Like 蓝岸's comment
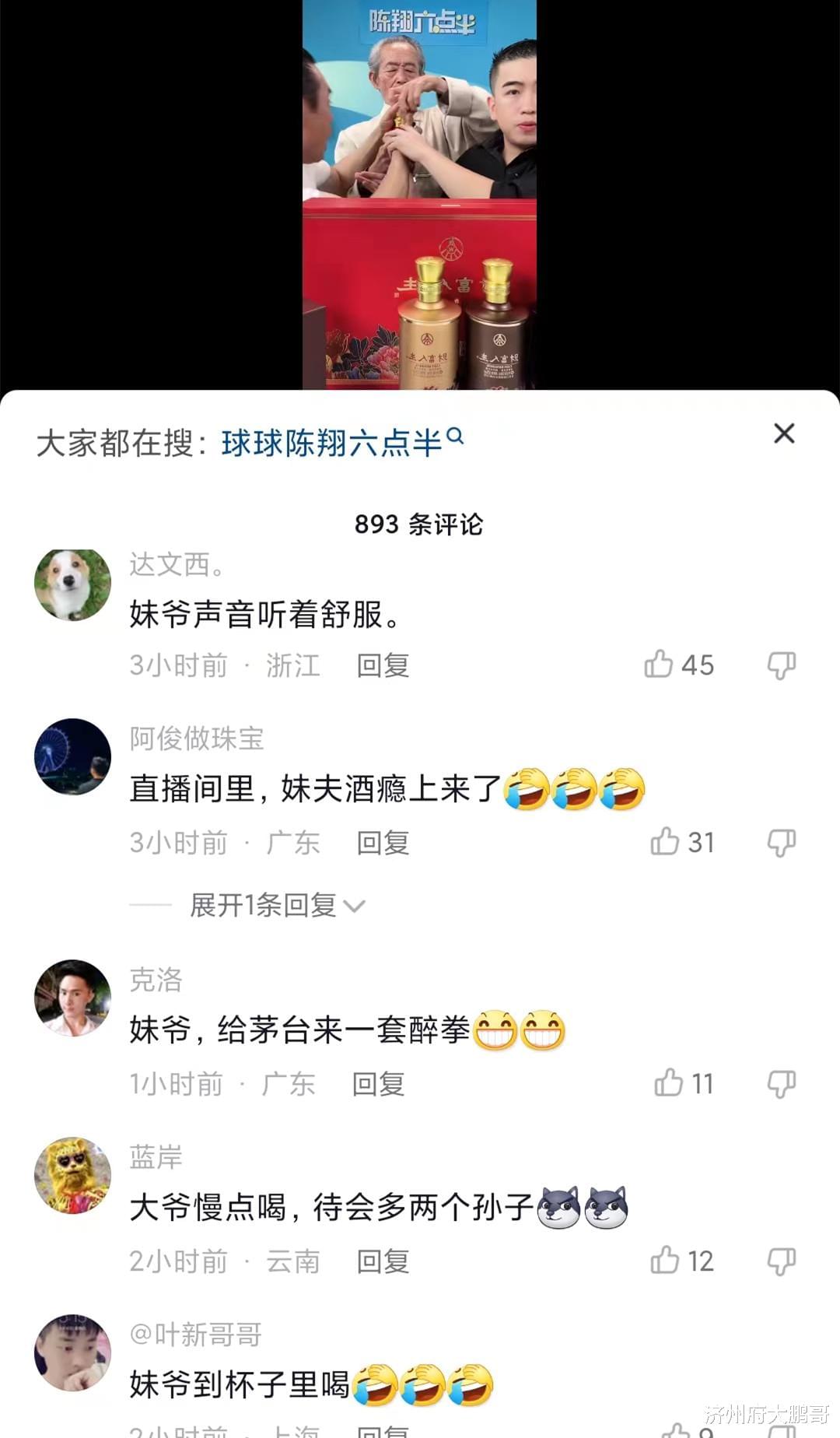Viewport: 840px width, 1438px height. coord(665,1261)
